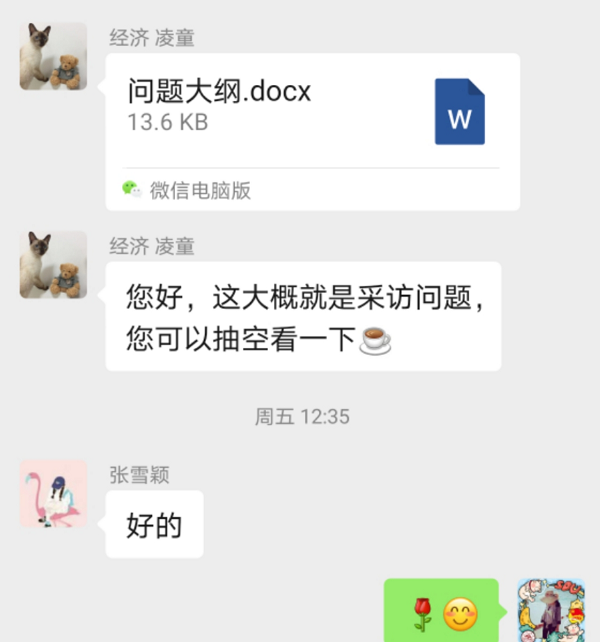This screenshot has height=642, width=600.
Task: Open my own avatar next to the emoji message
Action: [548, 610]
